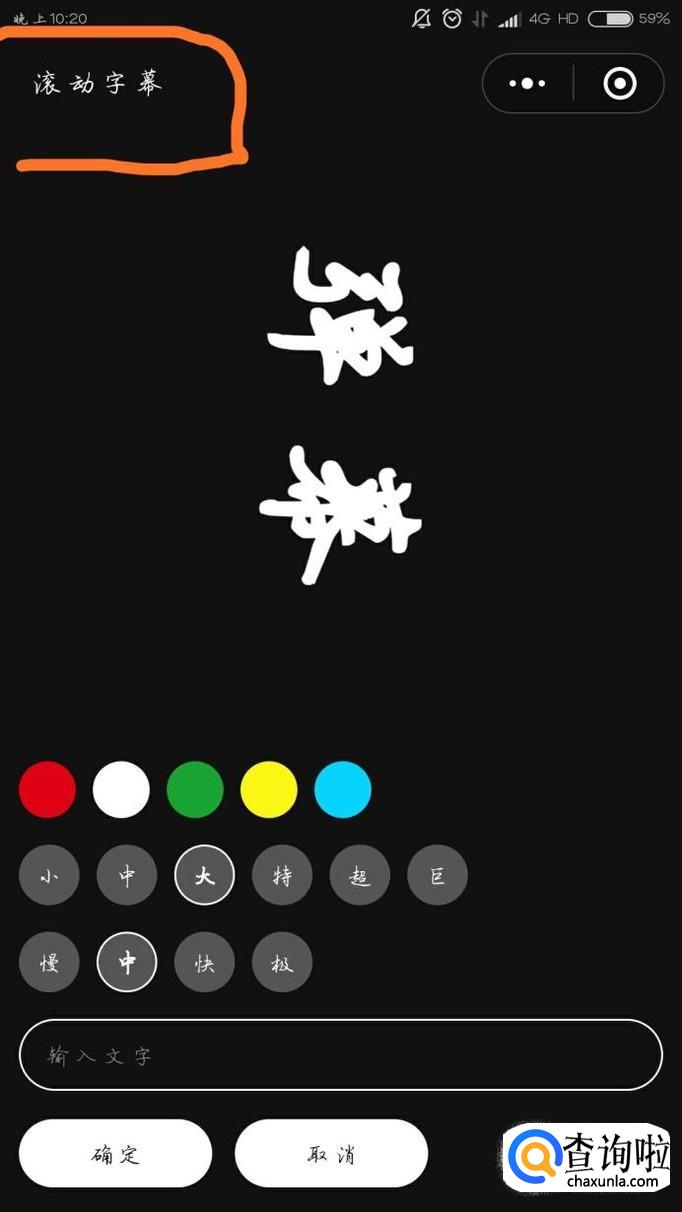Screen dimensions: 682x1212
Task: Choose the white text color
Action: 121,790
